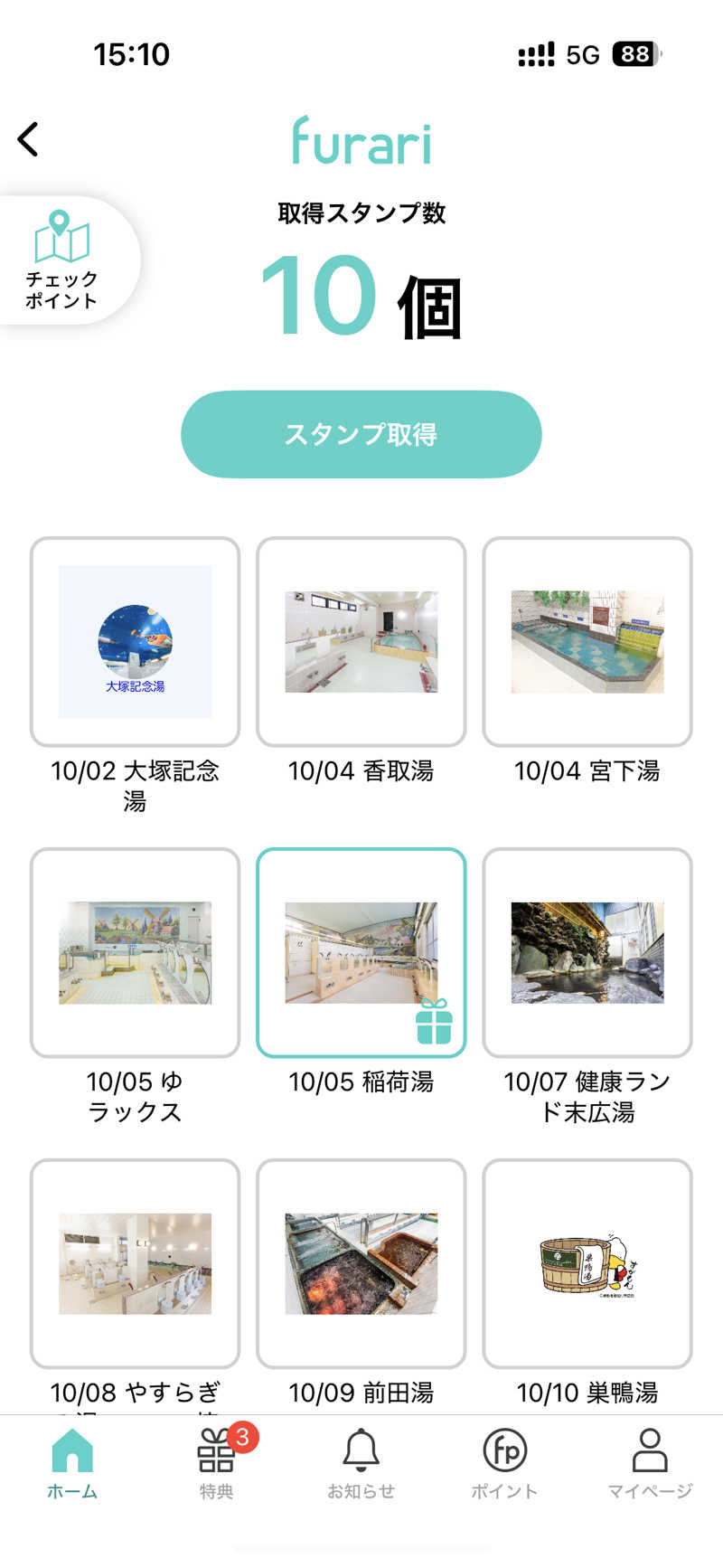Open the 10/04 宮下湯 stamp

[587, 643]
